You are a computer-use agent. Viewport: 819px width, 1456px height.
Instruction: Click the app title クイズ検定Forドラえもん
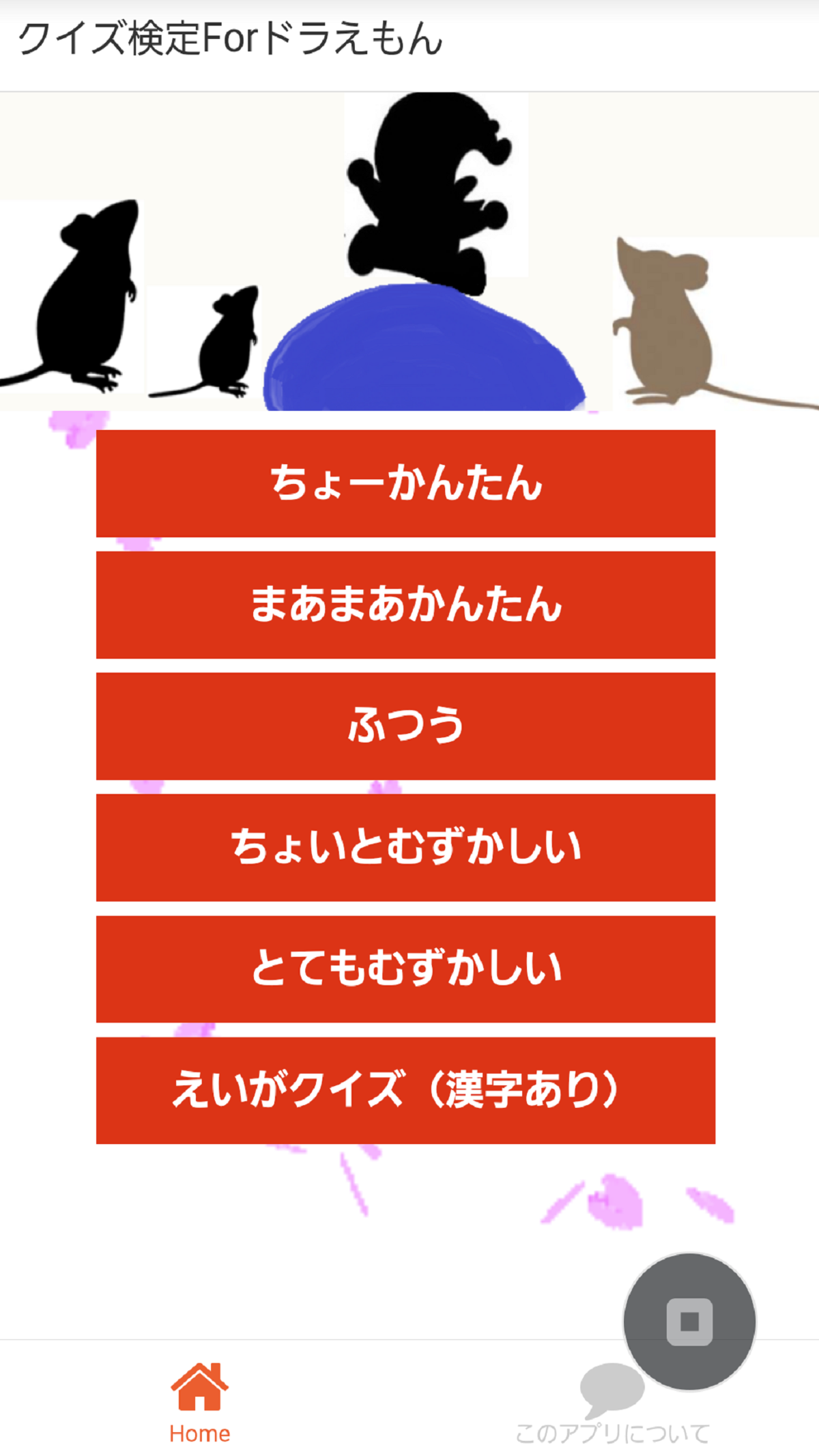232,39
